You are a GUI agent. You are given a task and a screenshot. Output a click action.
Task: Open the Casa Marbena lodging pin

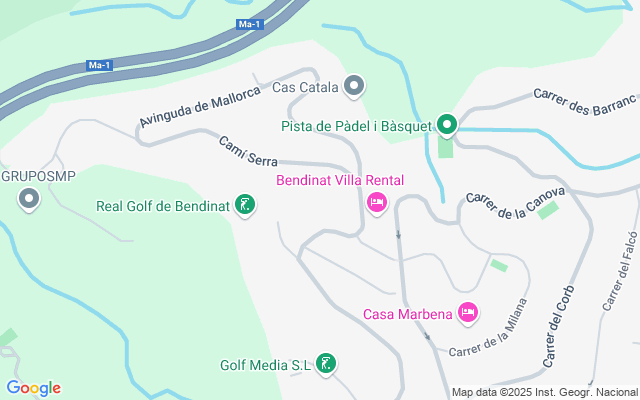click(x=468, y=313)
